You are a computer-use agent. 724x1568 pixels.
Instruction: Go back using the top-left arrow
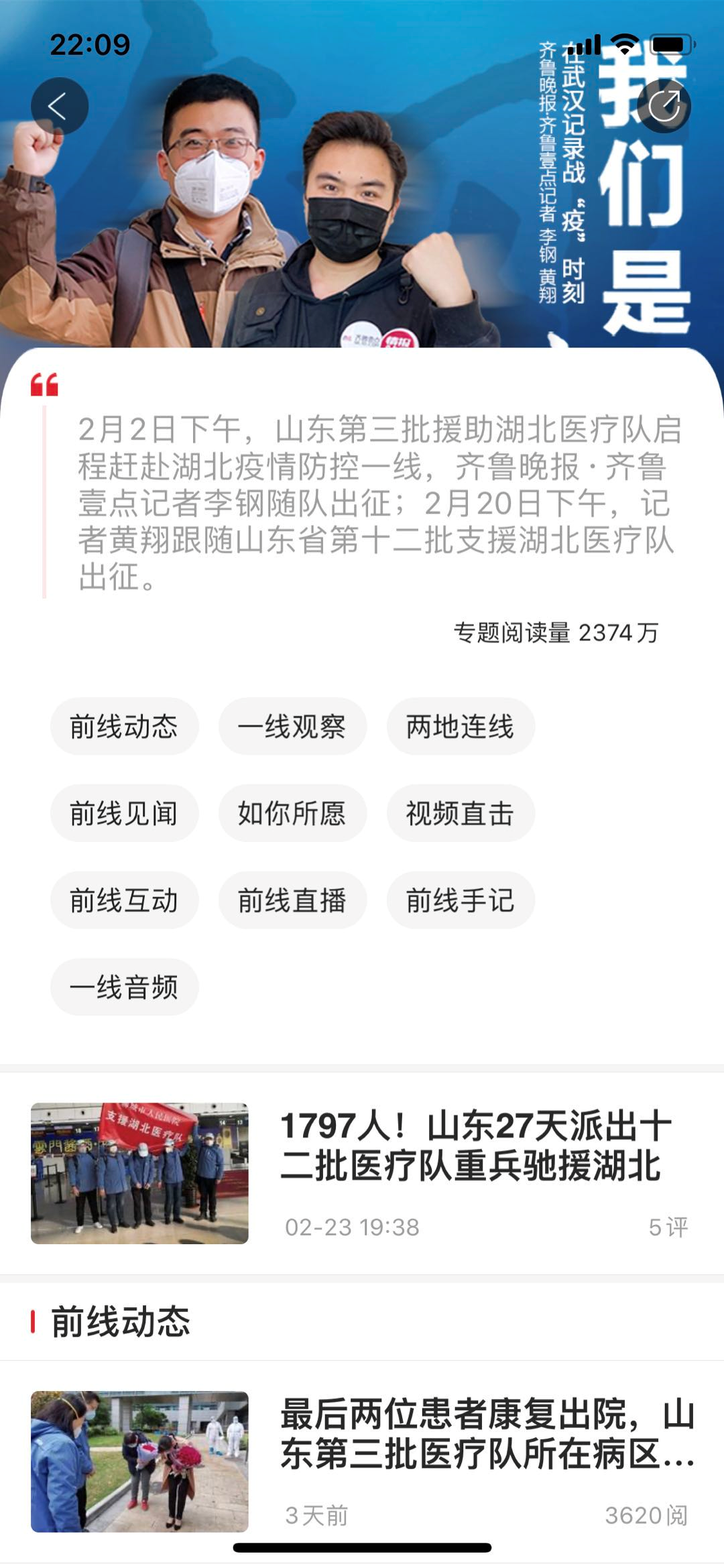59,106
